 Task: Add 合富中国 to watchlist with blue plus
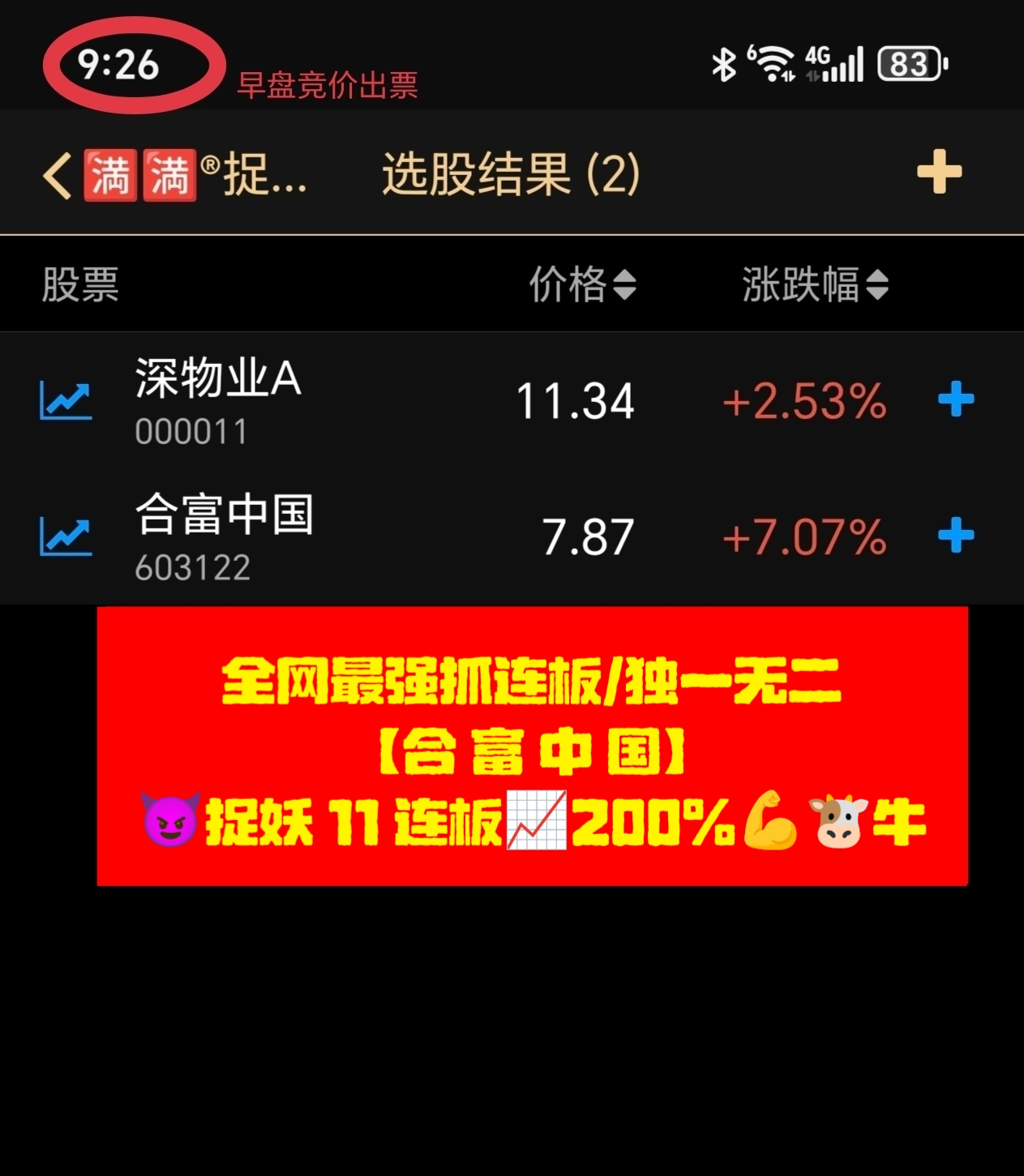tap(956, 536)
